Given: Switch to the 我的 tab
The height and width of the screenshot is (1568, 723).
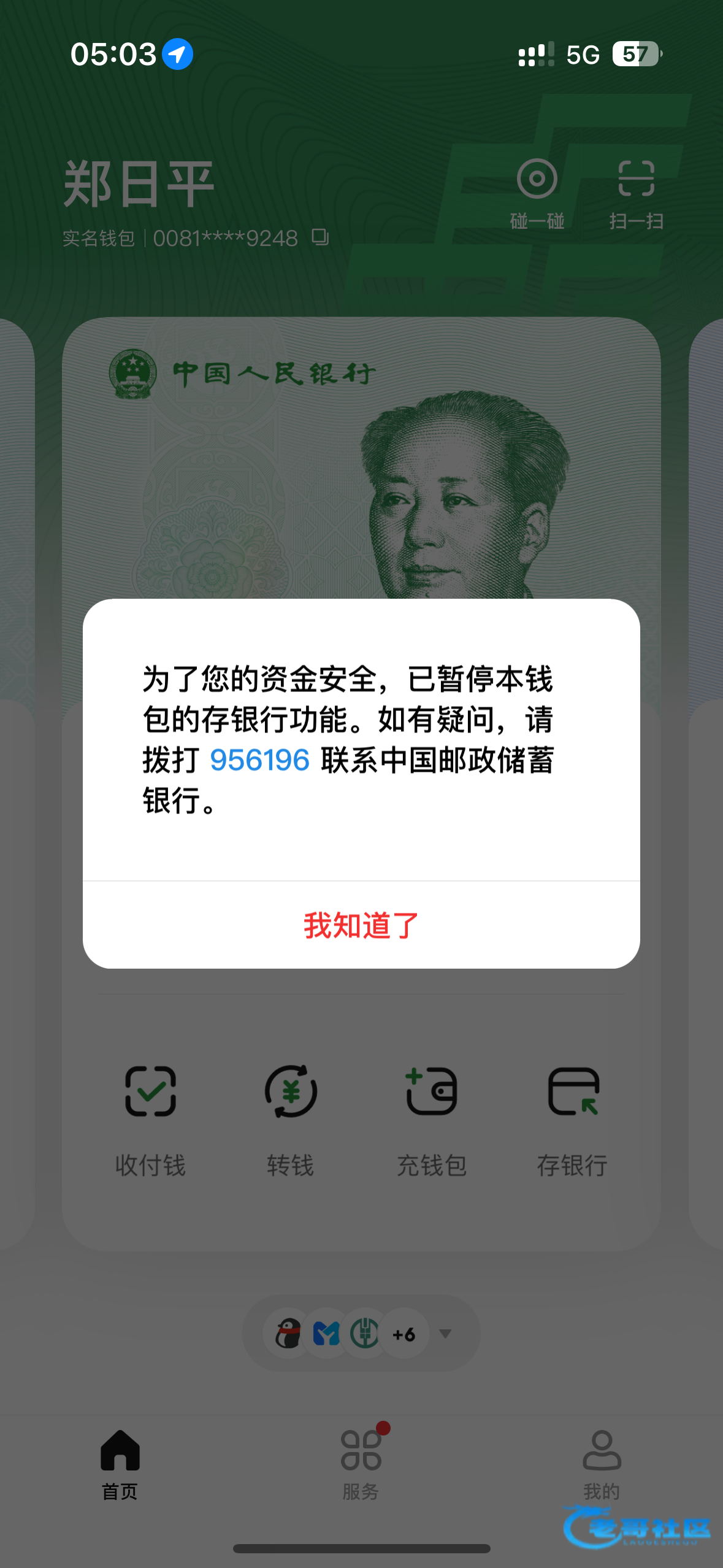Looking at the screenshot, I should [x=602, y=1463].
